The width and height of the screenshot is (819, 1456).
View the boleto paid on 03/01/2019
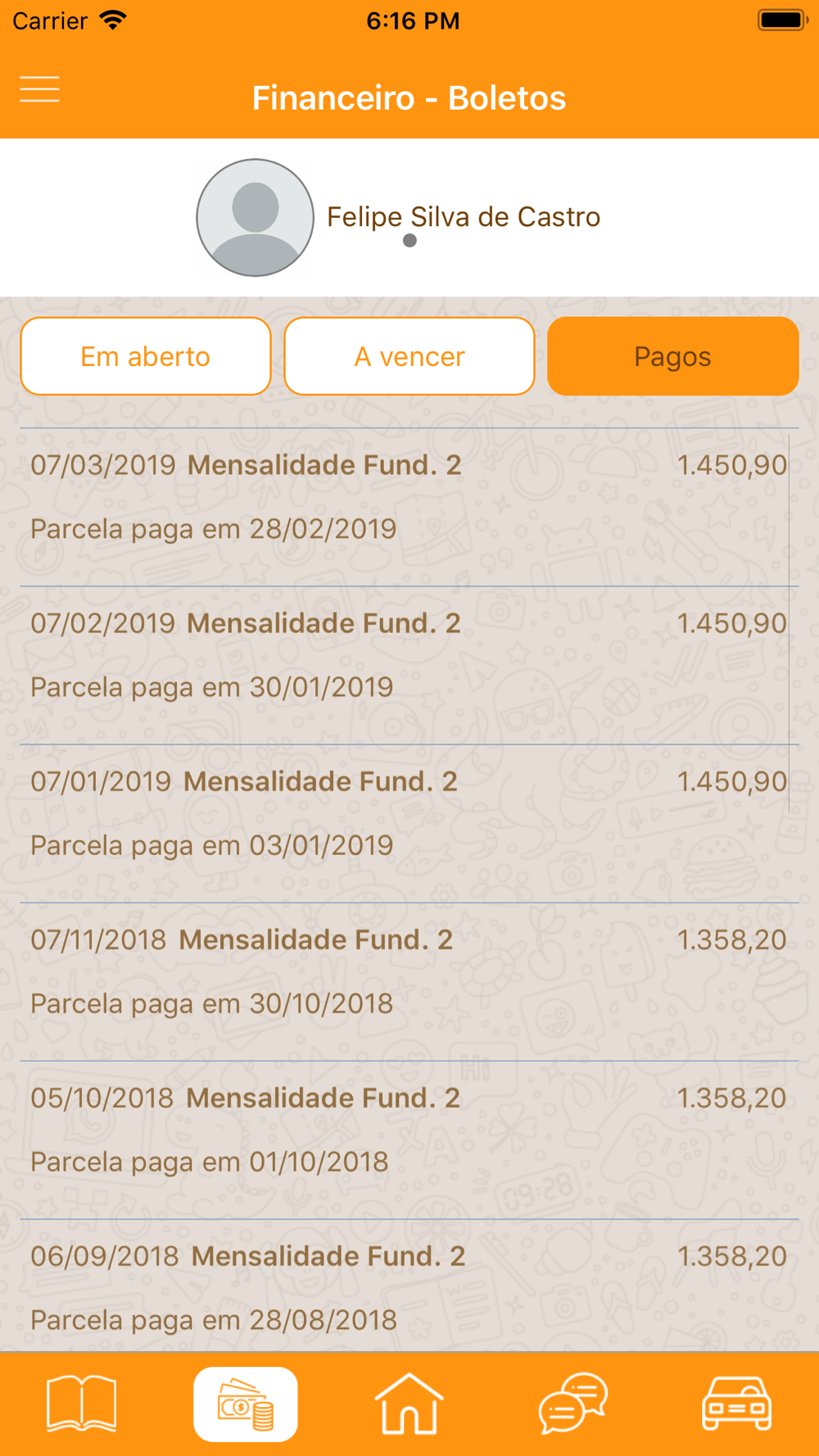408,813
